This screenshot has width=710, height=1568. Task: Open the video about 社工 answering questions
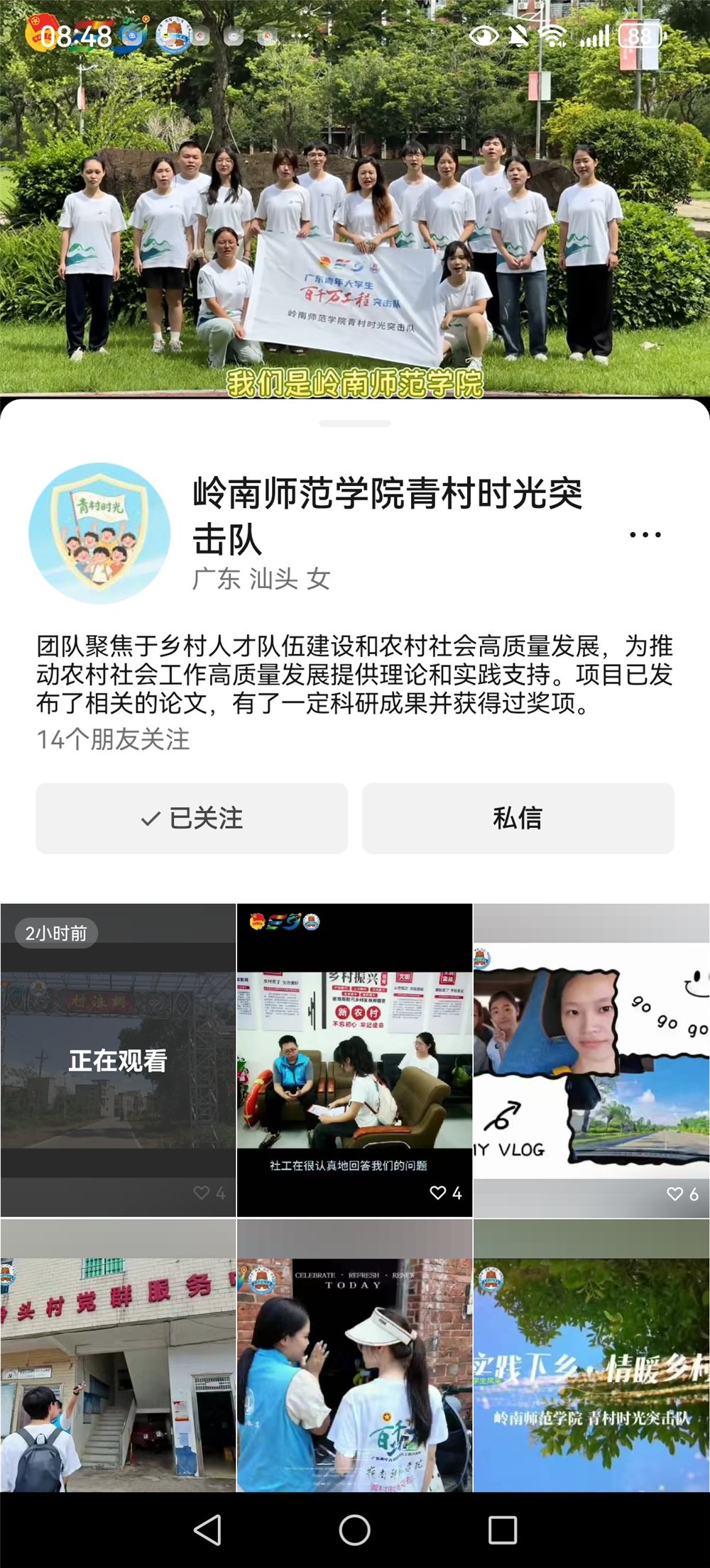coord(354,1060)
